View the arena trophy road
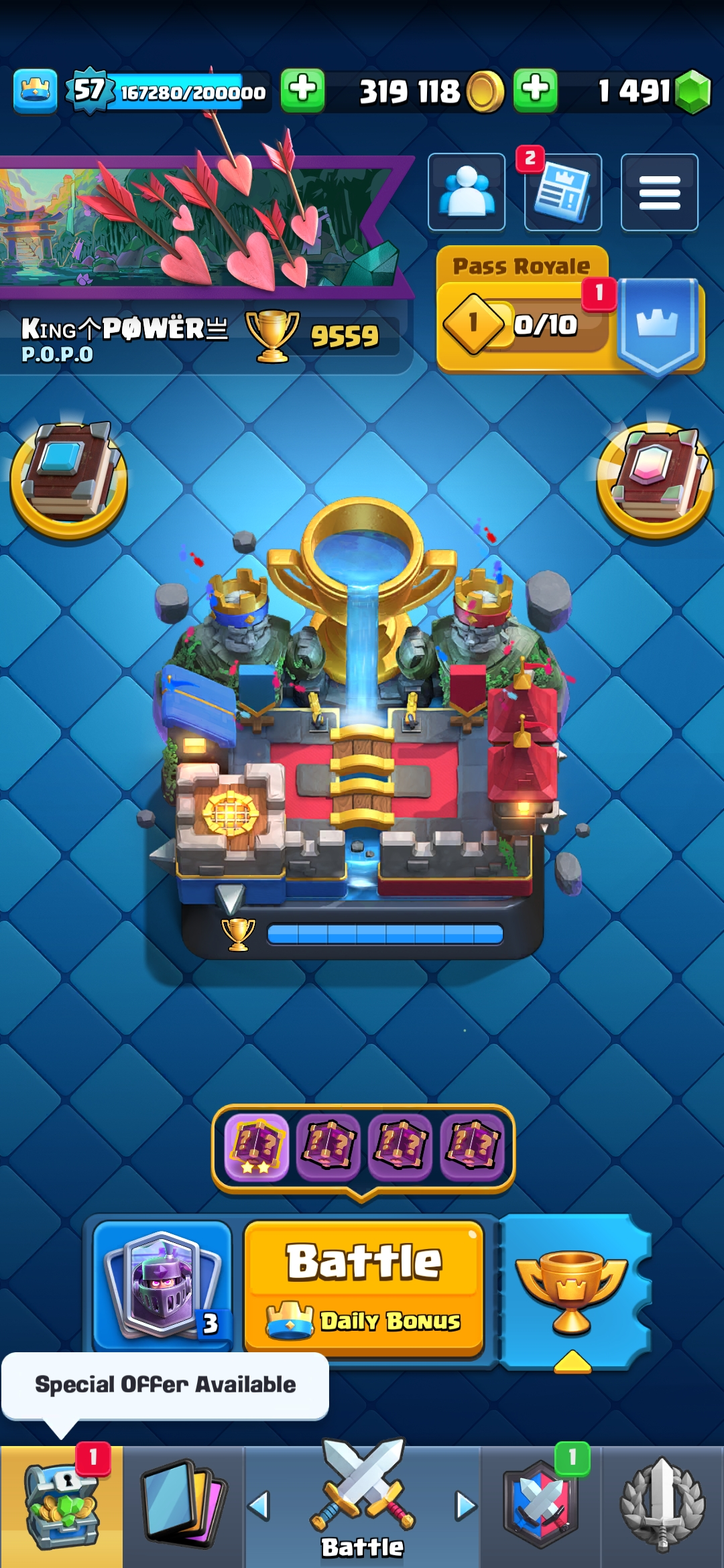The image size is (724, 1568). (362, 737)
